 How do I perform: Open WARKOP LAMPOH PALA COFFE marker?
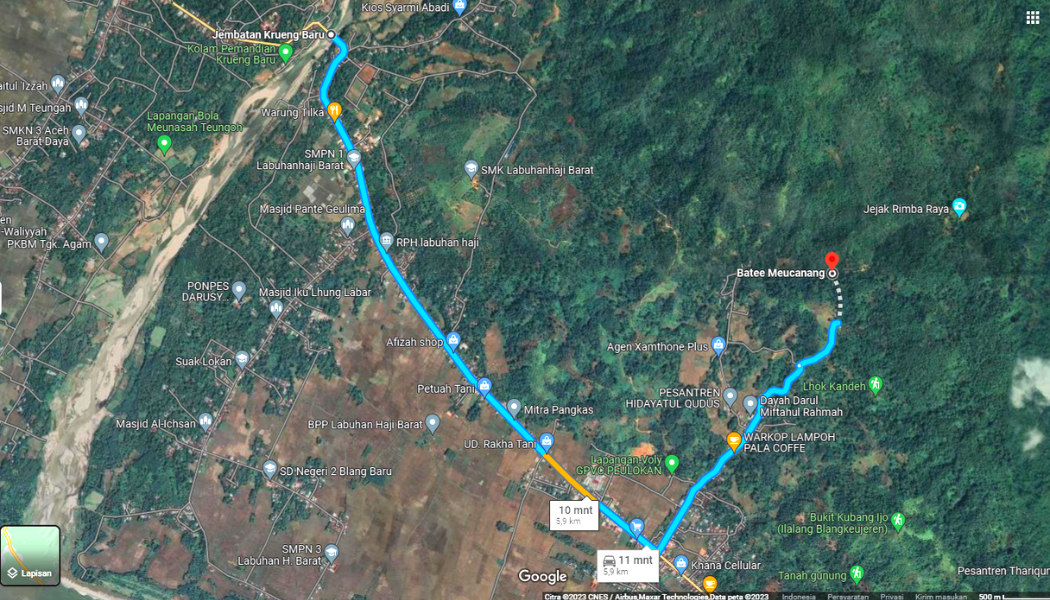[734, 441]
